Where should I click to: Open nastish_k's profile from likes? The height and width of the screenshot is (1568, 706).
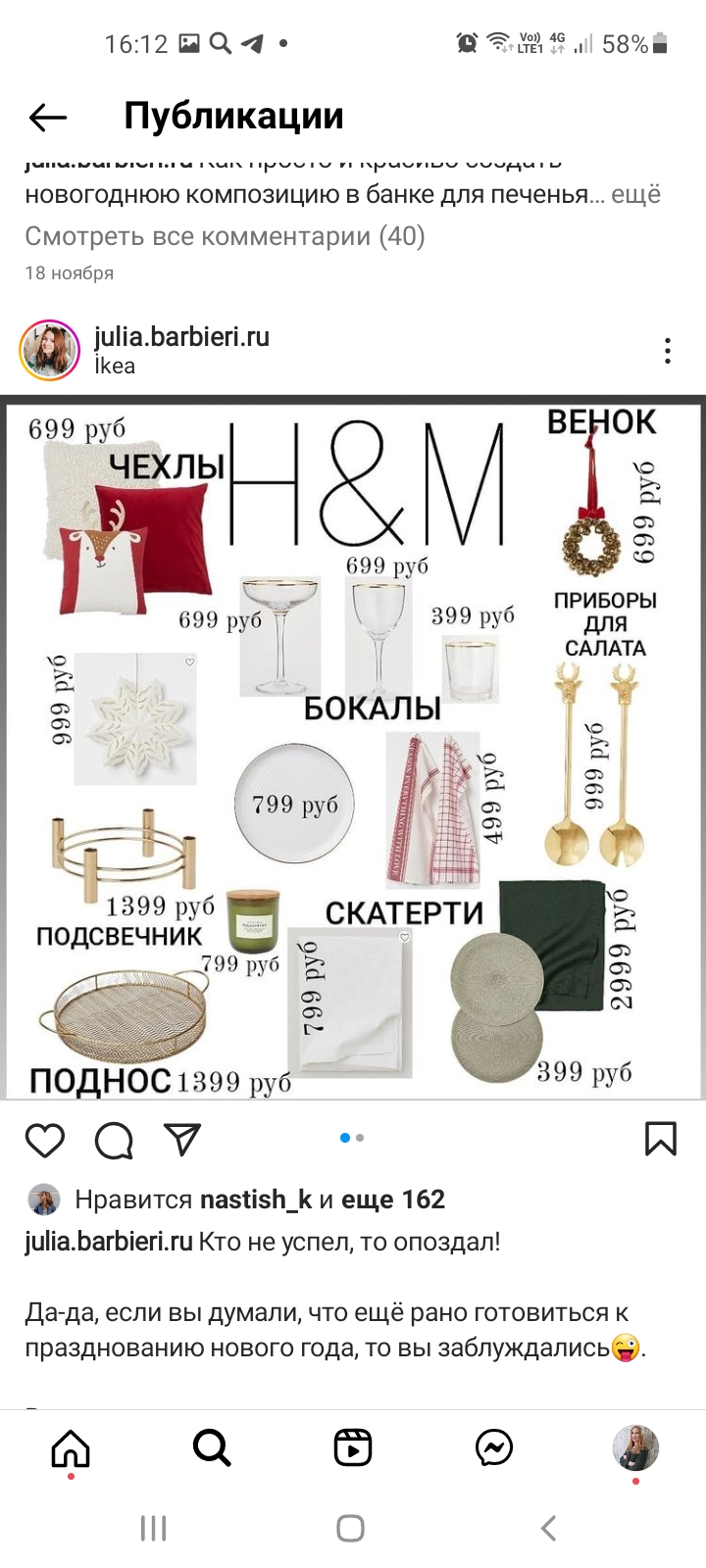click(x=256, y=1200)
